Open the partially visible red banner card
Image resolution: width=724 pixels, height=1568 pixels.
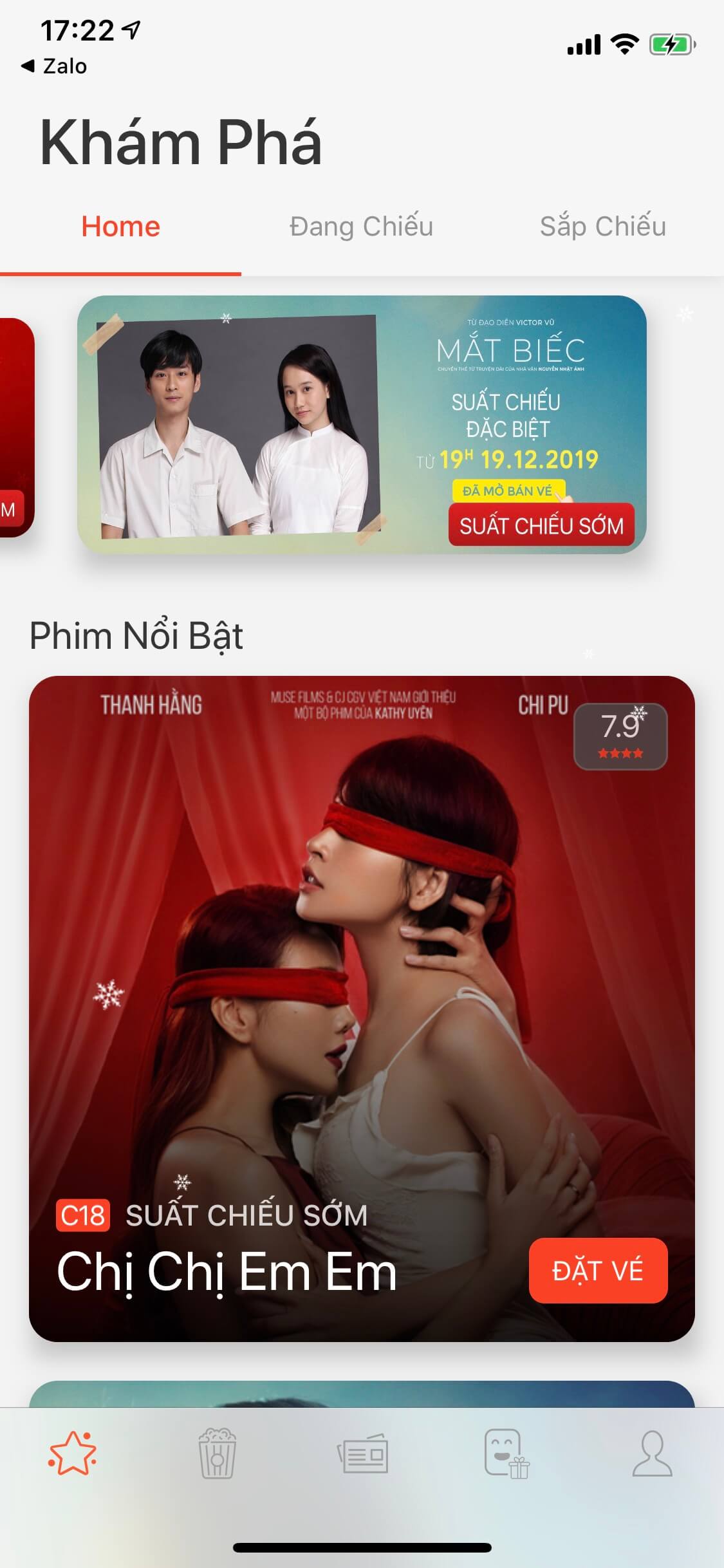click(17, 427)
